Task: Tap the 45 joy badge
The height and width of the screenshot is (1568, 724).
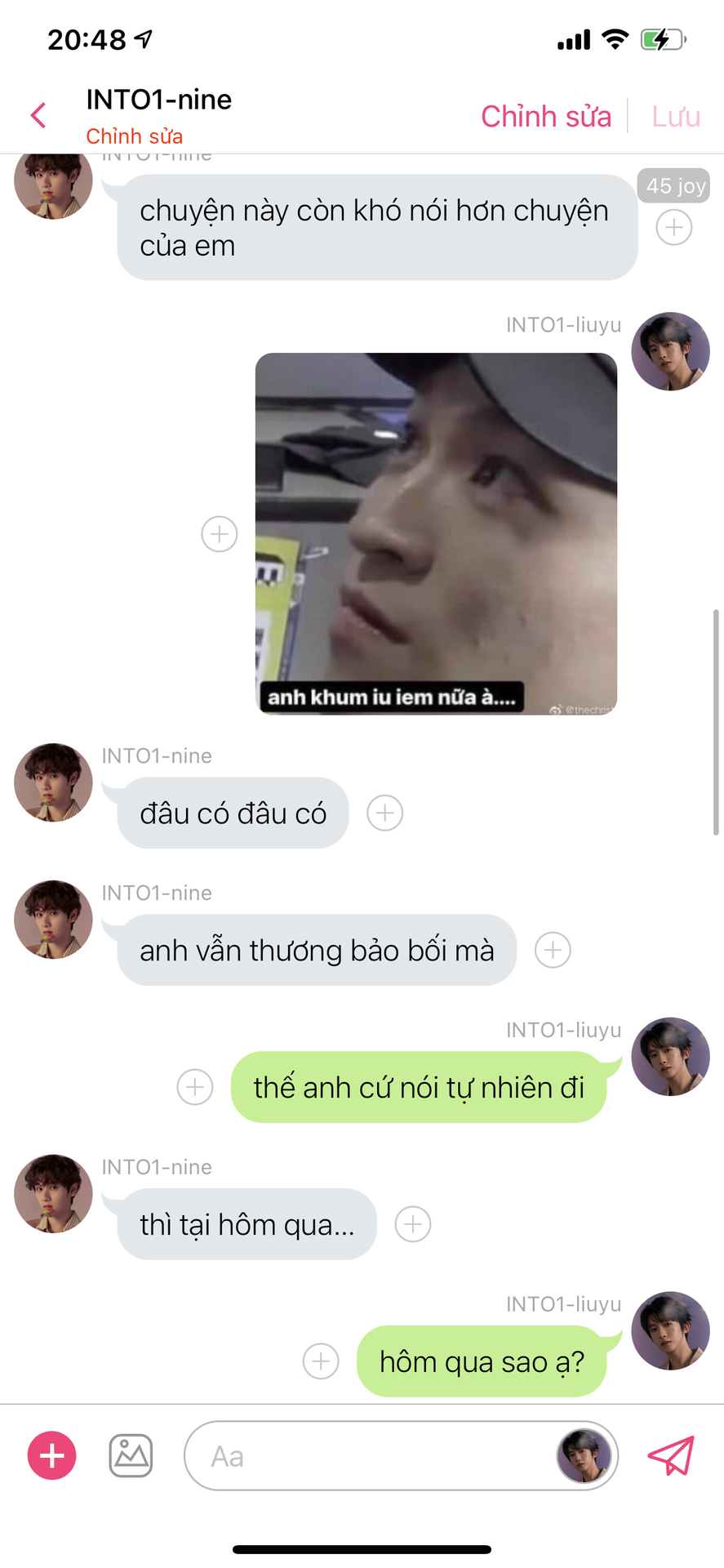Action: [674, 185]
